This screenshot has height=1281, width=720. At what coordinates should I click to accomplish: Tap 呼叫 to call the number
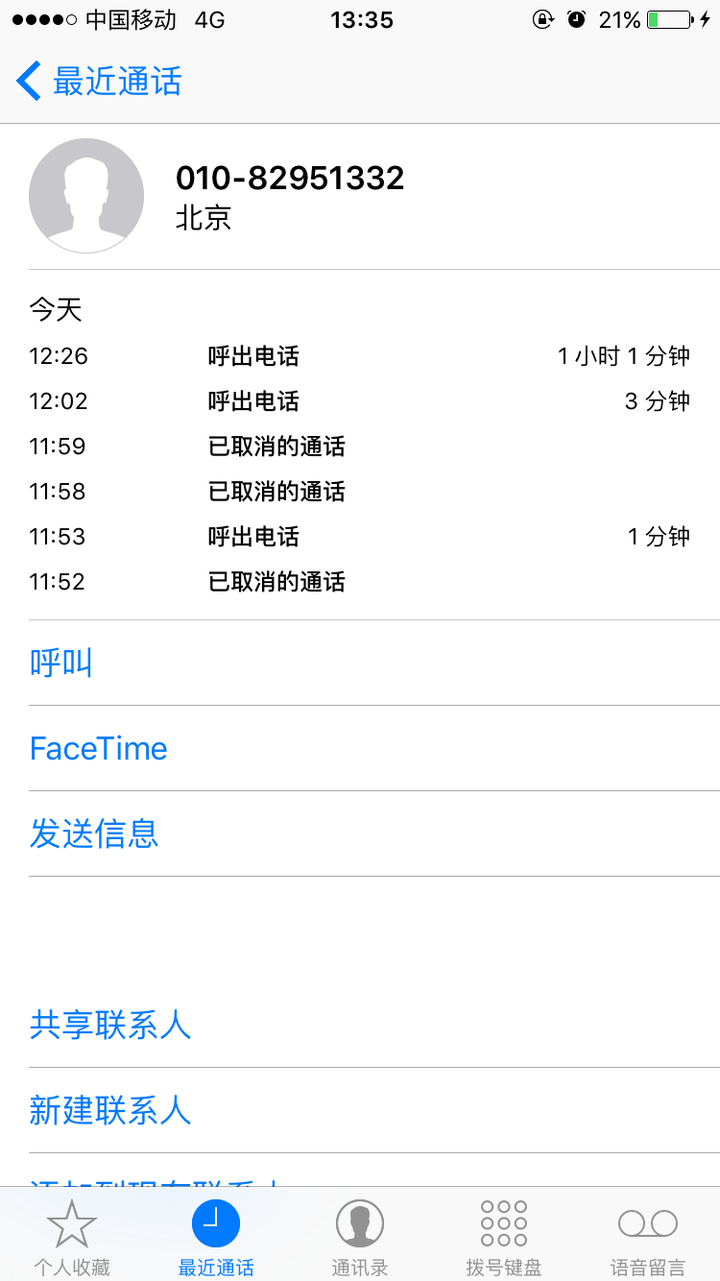tap(61, 662)
